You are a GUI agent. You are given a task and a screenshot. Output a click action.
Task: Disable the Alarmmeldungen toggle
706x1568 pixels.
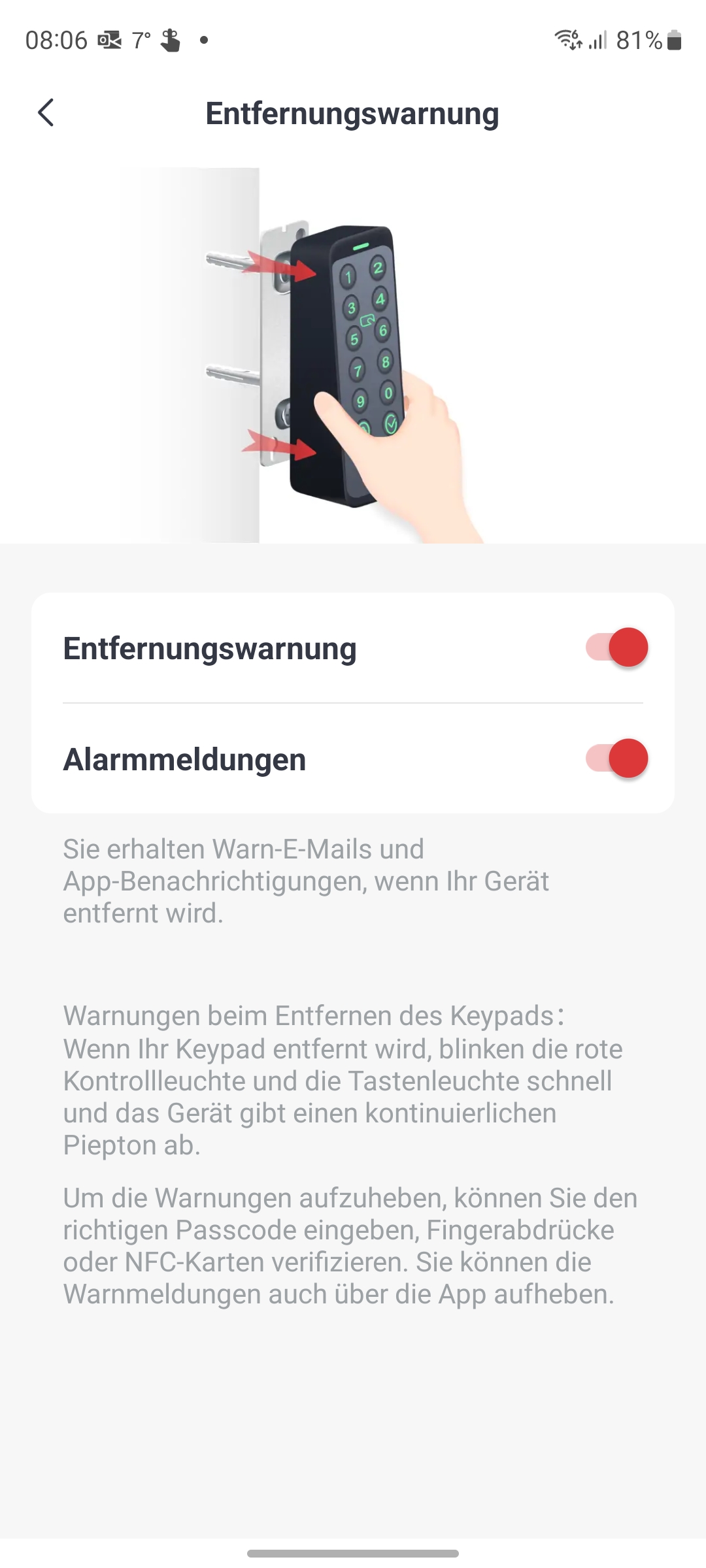616,759
